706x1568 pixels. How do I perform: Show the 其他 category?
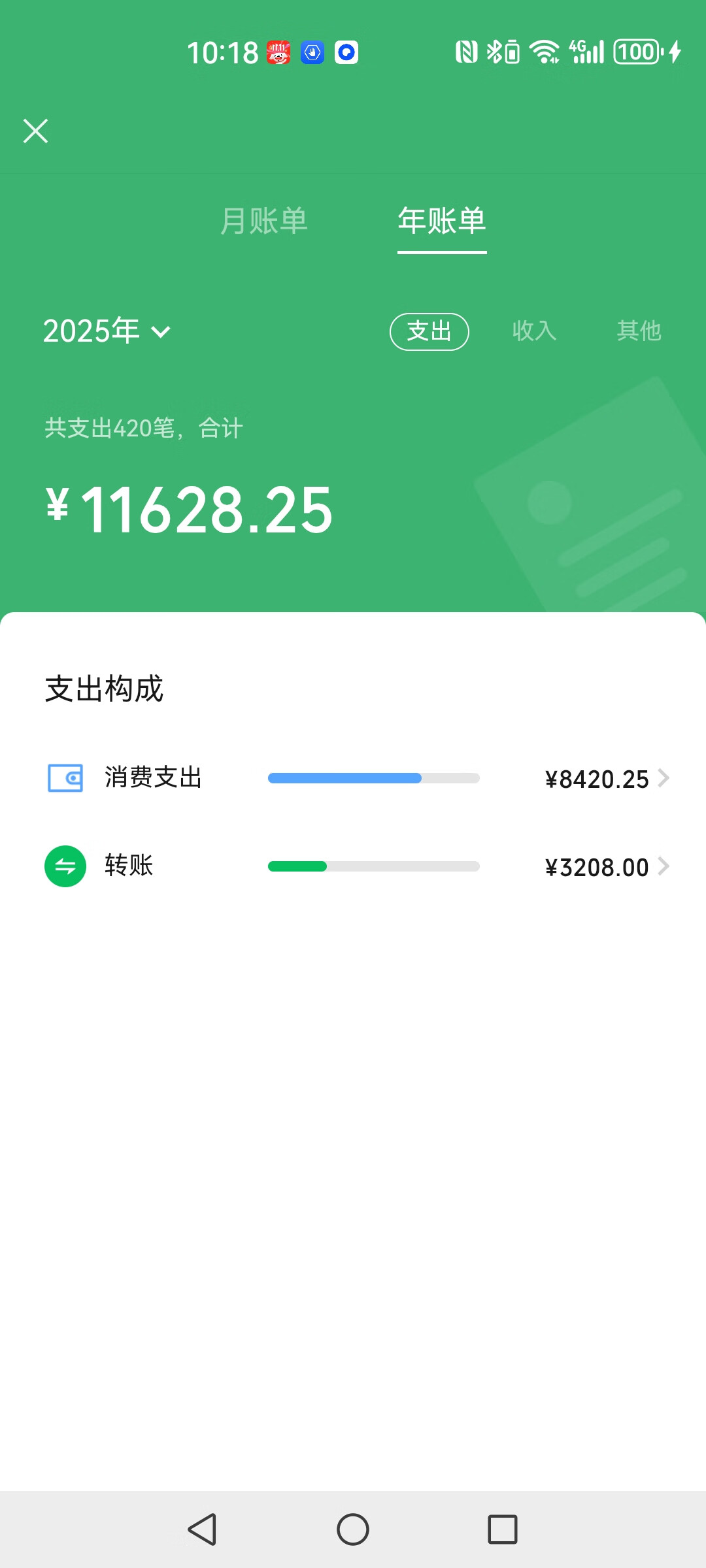click(x=639, y=331)
